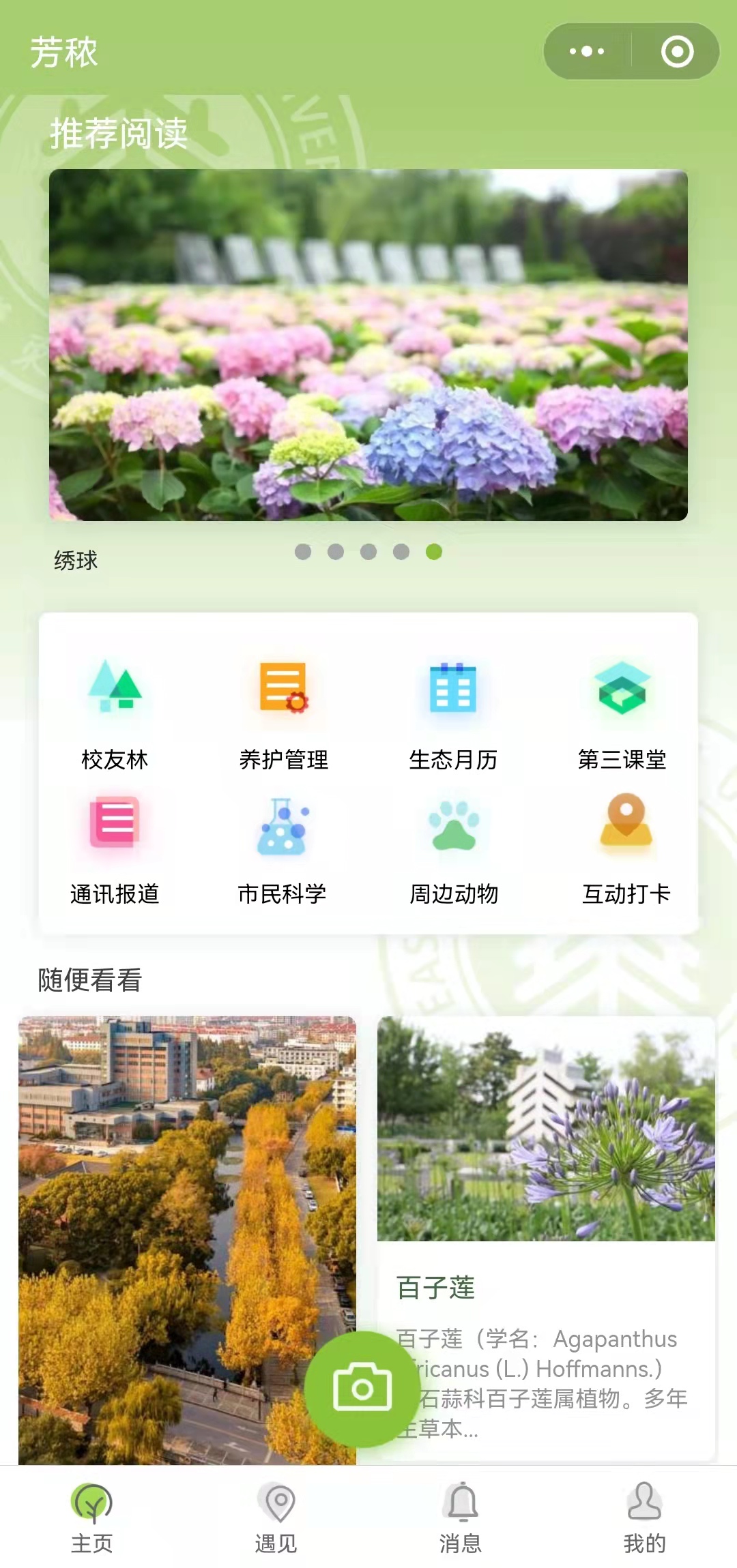Open 互动打卡 check-in
Viewport: 737px width, 1568px height.
point(626,849)
